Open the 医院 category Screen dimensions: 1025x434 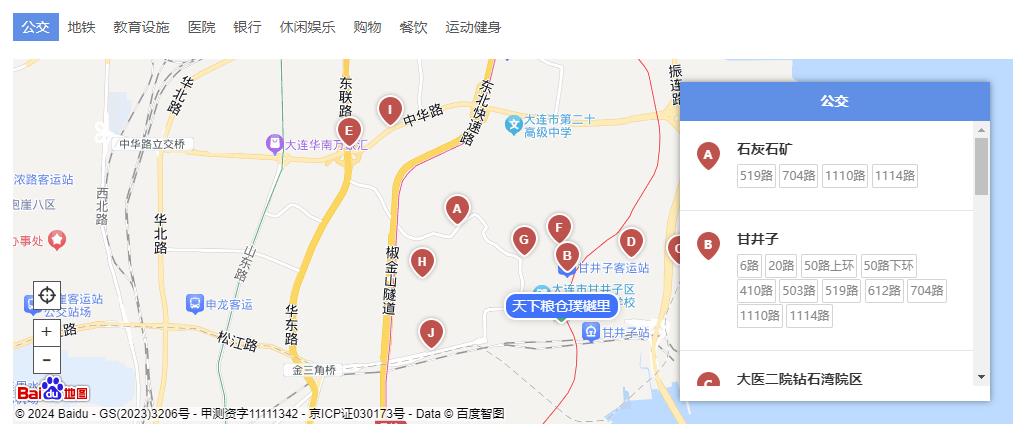pyautogui.click(x=201, y=27)
